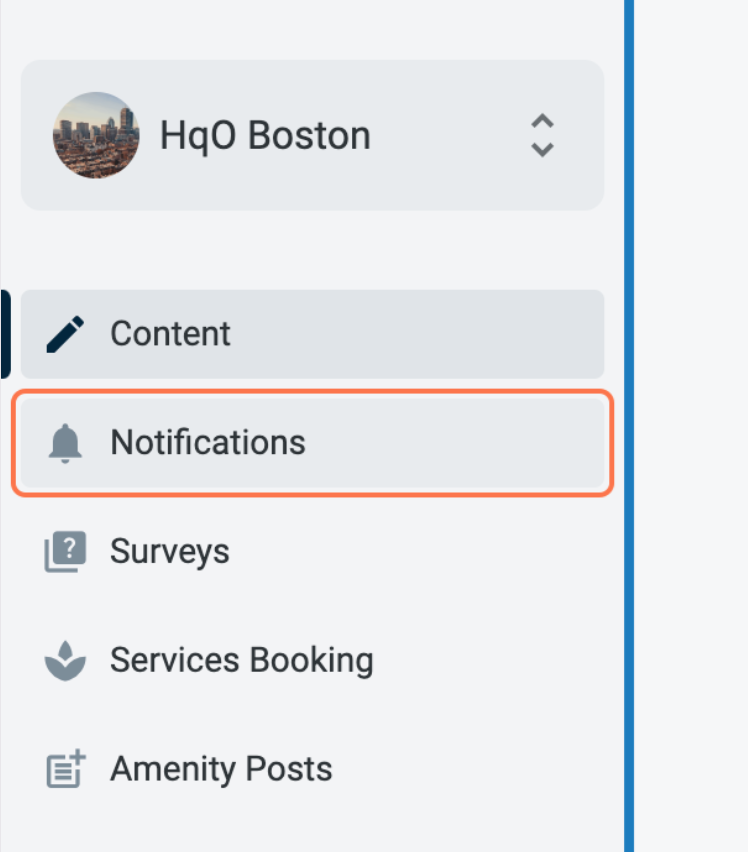748x852 pixels.
Task: Expand the HqO Boston building selector
Action: [x=540, y=136]
